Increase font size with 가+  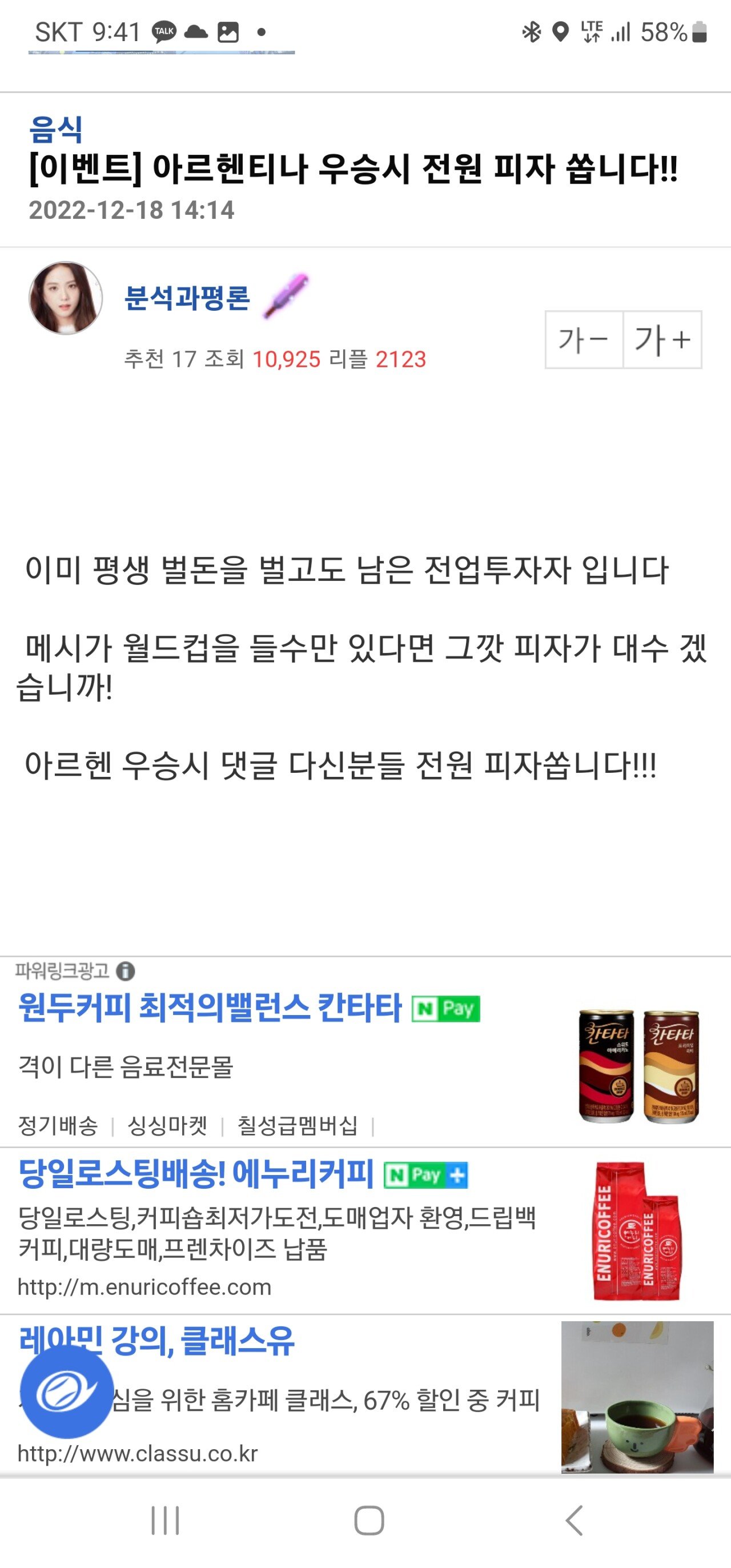662,340
